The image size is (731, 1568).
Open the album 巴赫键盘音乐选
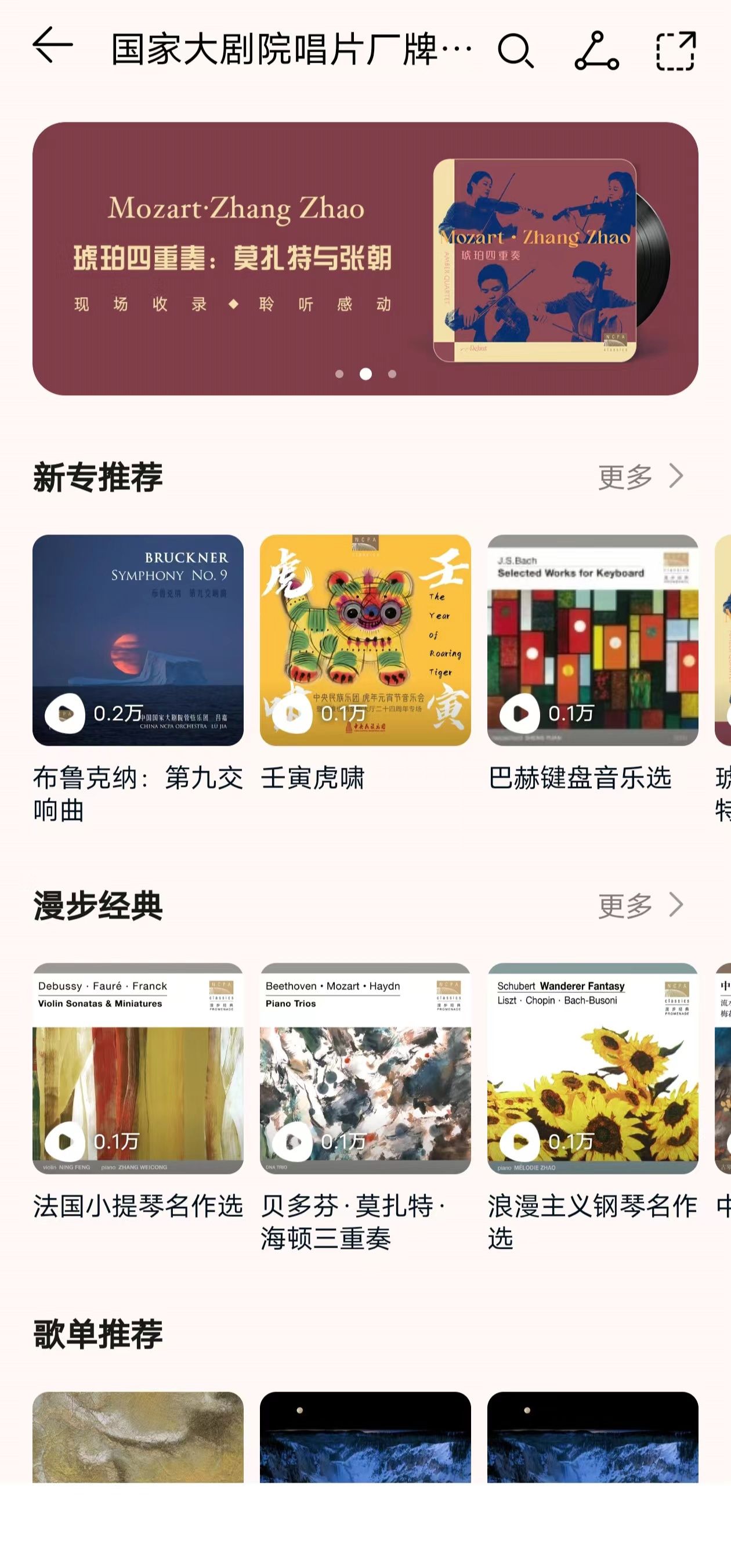click(592, 640)
